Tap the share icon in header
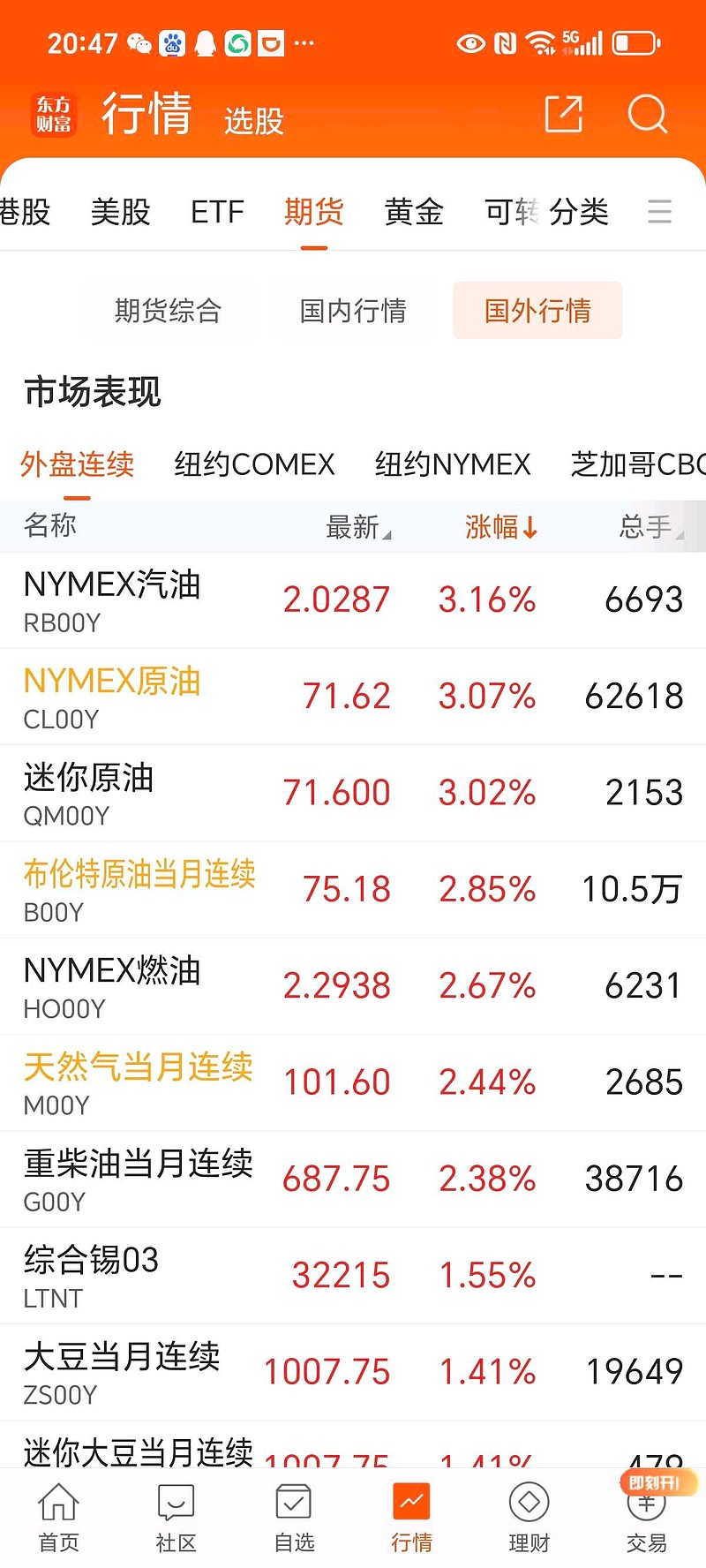706x1568 pixels. [564, 114]
